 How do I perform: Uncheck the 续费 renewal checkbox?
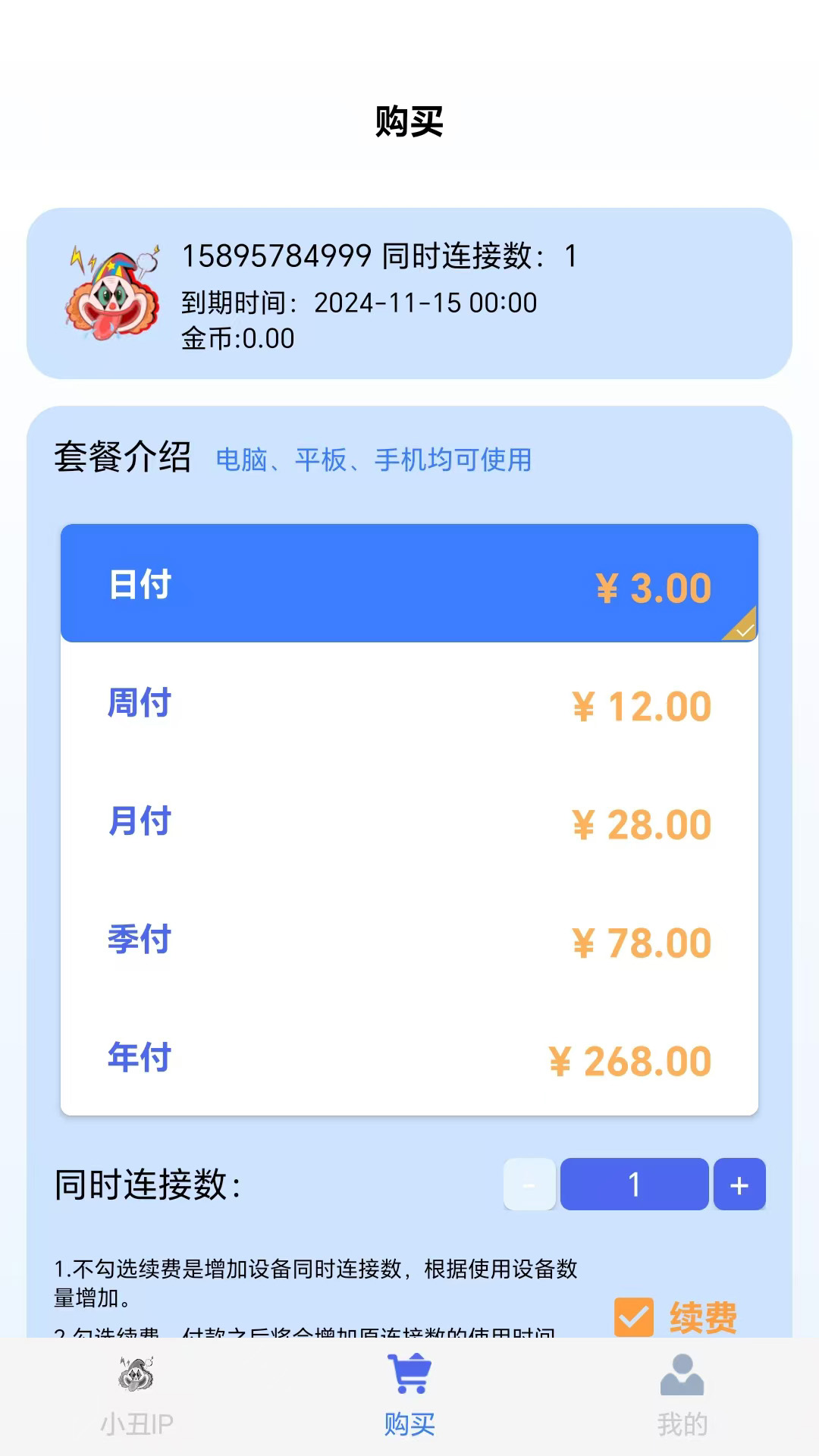[634, 1317]
